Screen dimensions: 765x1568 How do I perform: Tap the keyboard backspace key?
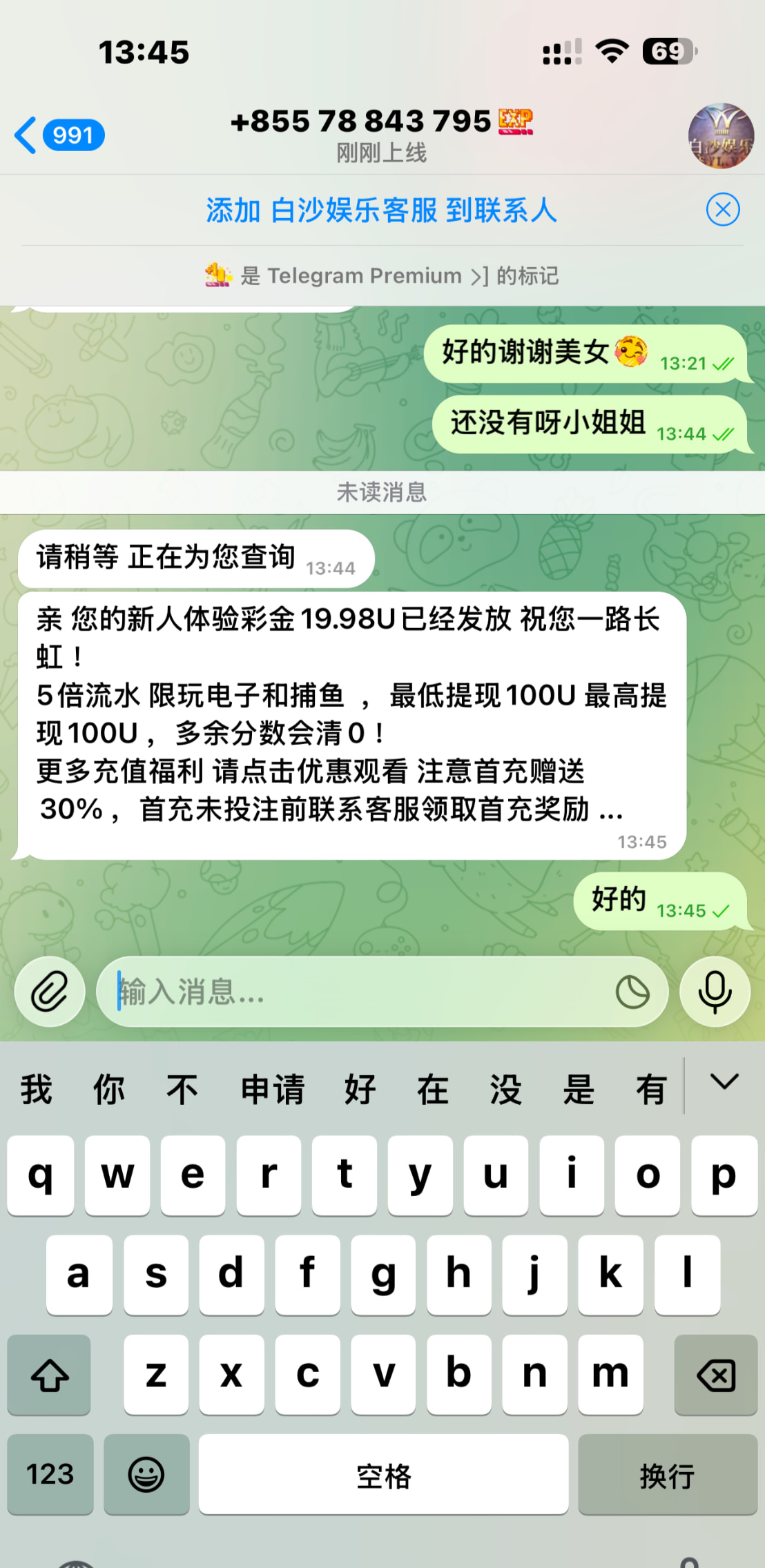pyautogui.click(x=716, y=1374)
